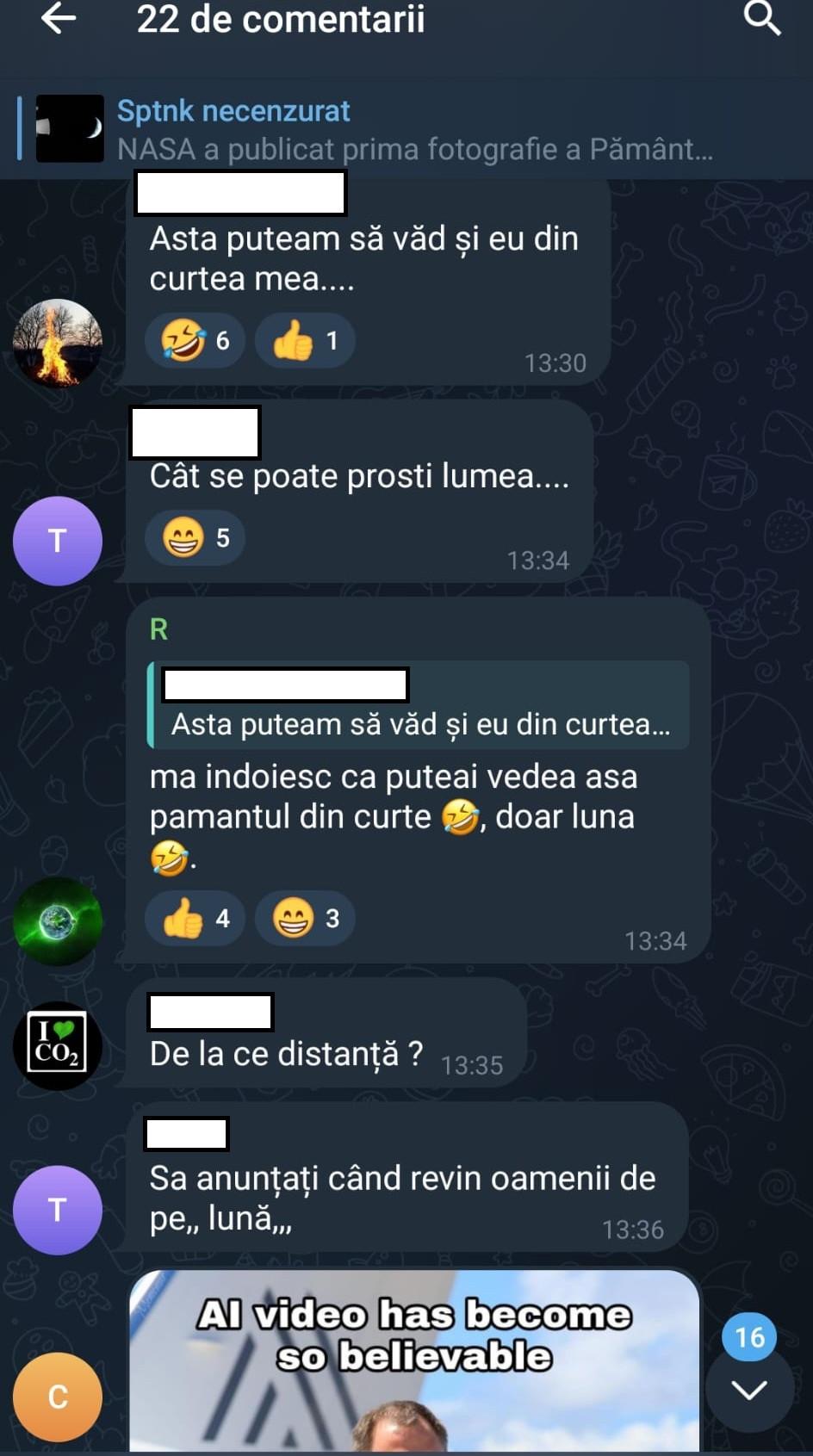
Task: Toggle the laughing reaction with 6 votes
Action: pos(195,340)
